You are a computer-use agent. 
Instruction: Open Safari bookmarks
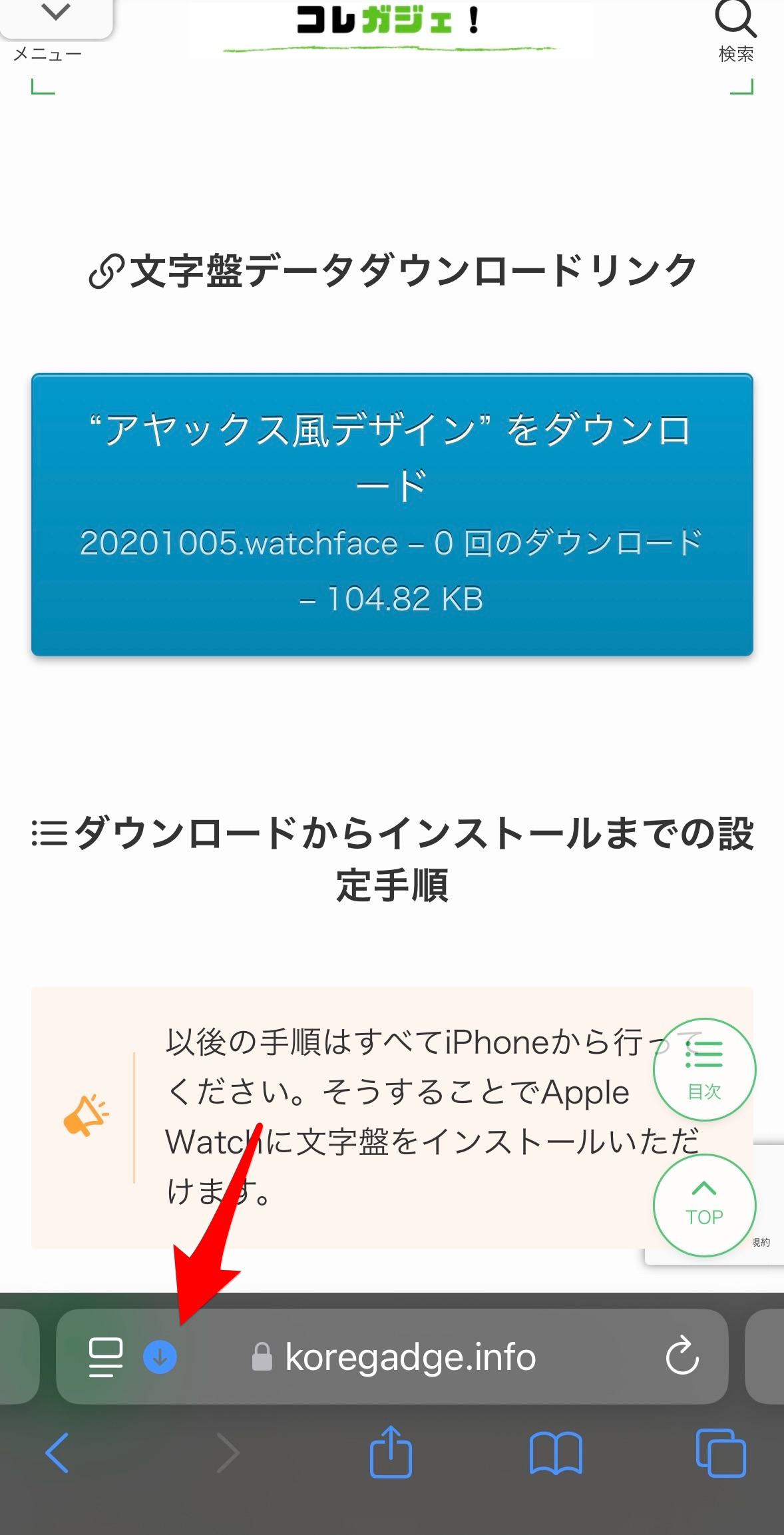(556, 1452)
